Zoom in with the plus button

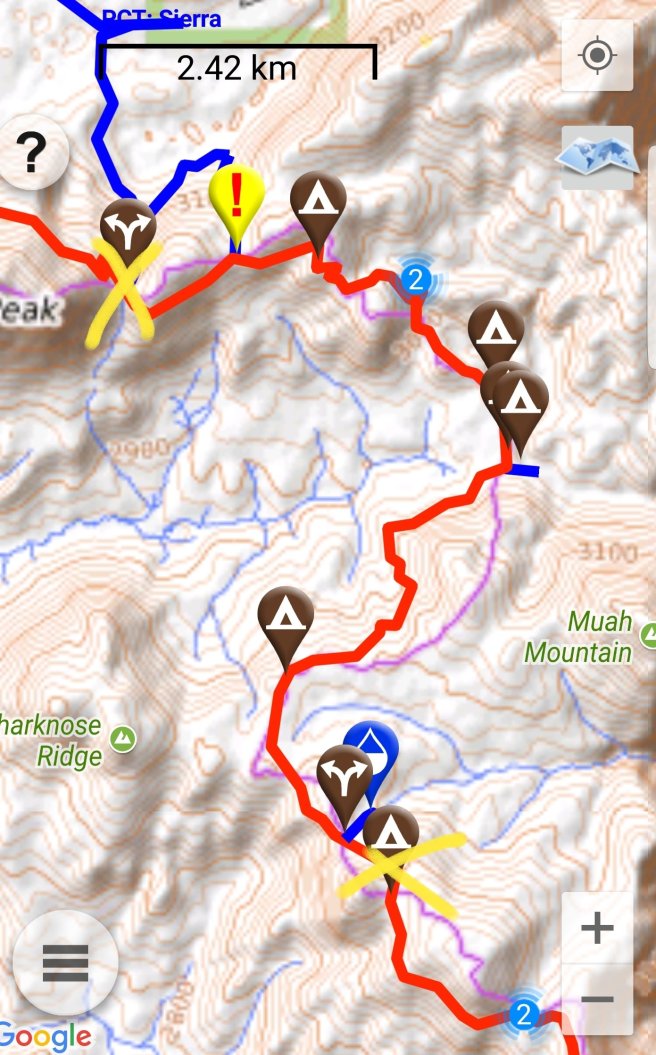tap(597, 928)
